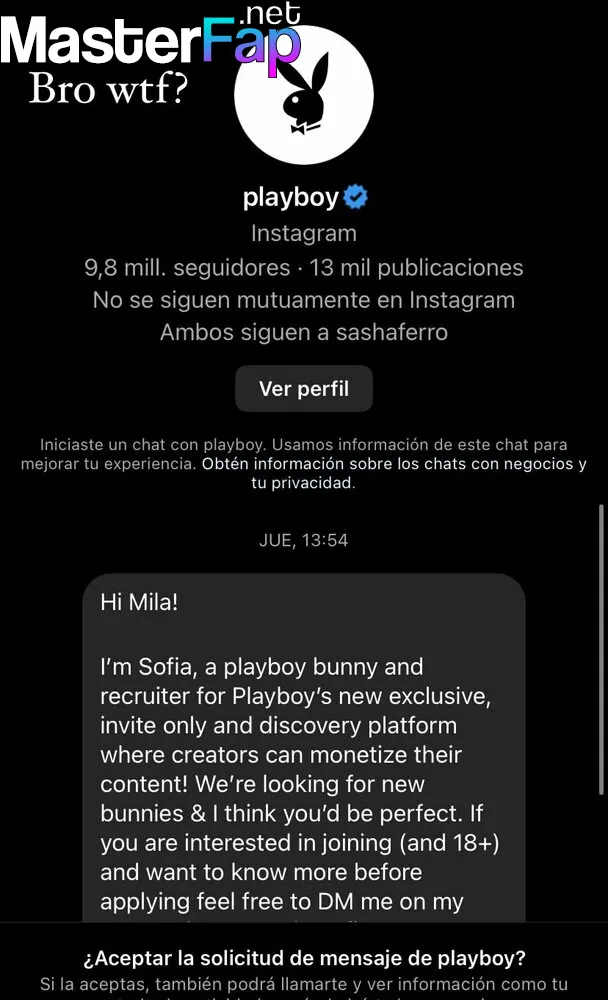Tap the Ver perfil button
The width and height of the screenshot is (608, 1000).
pyautogui.click(x=304, y=388)
